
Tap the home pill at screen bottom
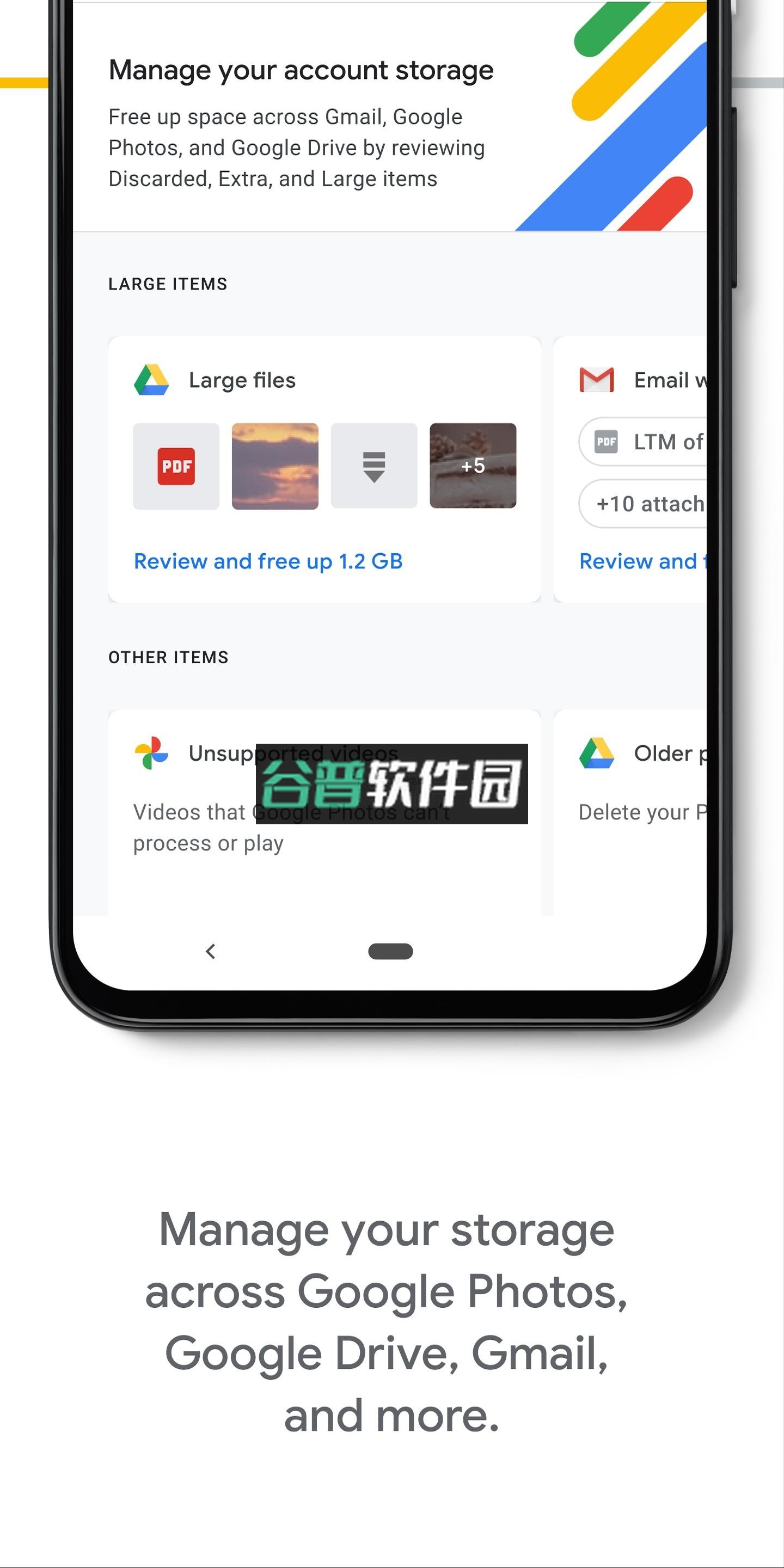pos(390,951)
